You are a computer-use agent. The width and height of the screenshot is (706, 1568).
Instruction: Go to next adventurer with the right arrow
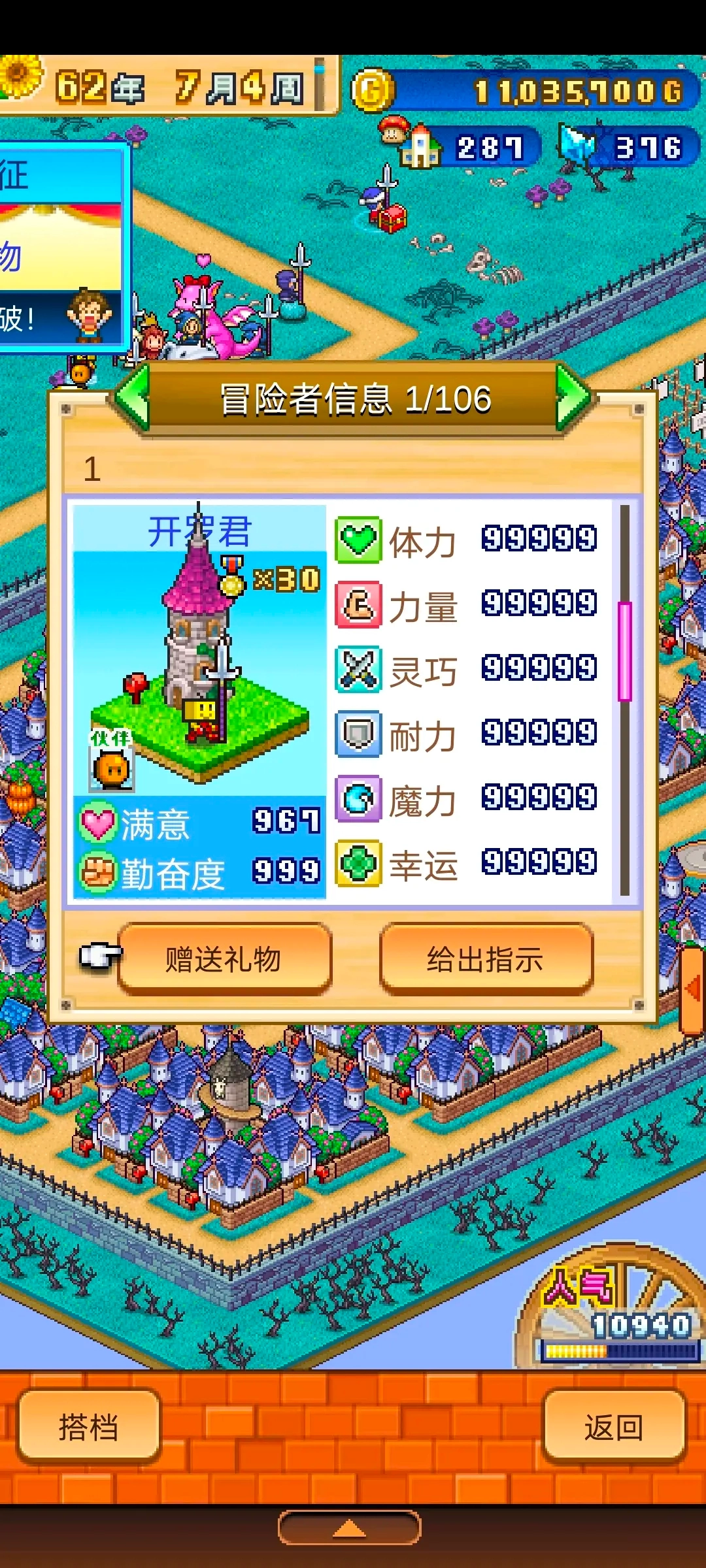coord(573,397)
